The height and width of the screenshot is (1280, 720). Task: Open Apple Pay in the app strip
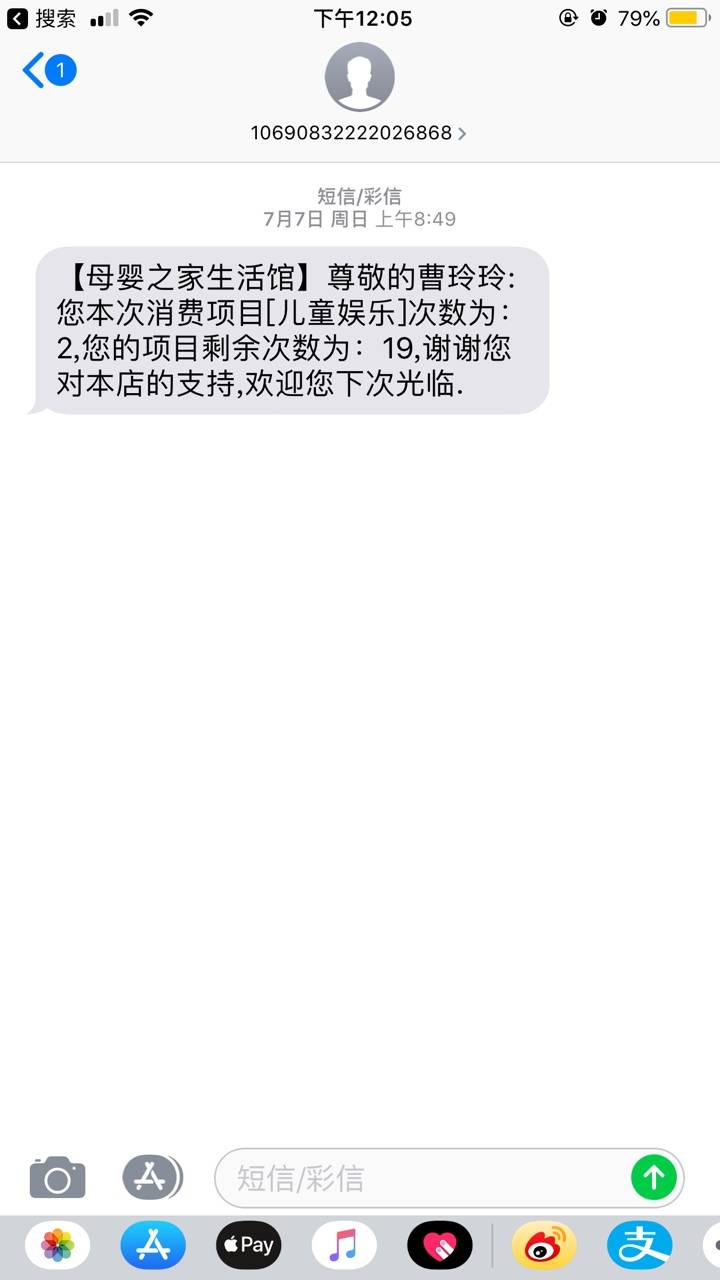coord(248,1246)
